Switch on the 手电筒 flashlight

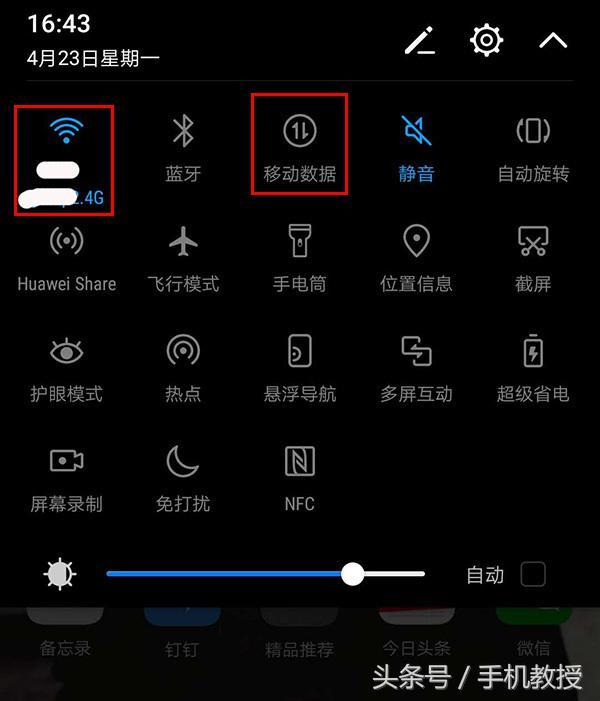(x=300, y=242)
